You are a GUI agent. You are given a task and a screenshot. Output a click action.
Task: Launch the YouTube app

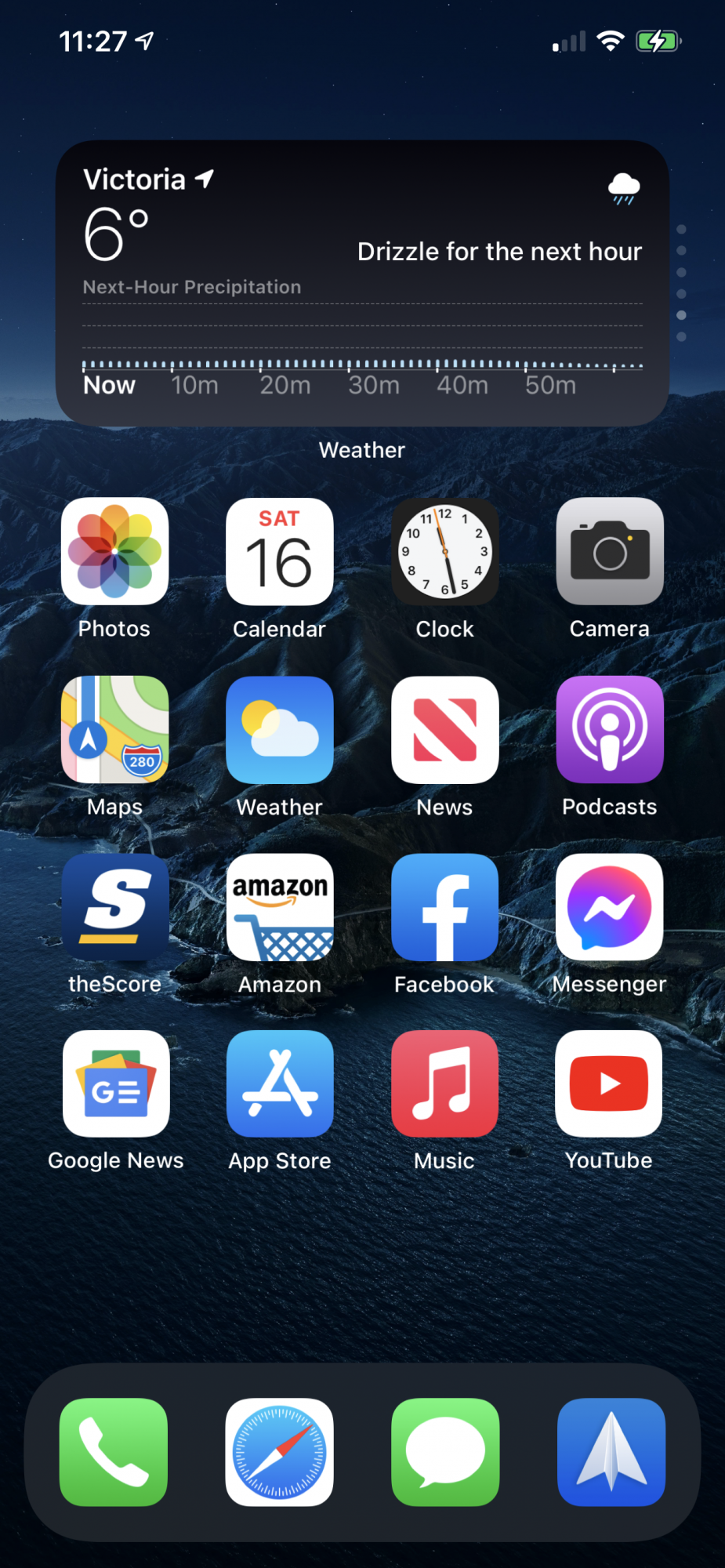pos(609,1084)
